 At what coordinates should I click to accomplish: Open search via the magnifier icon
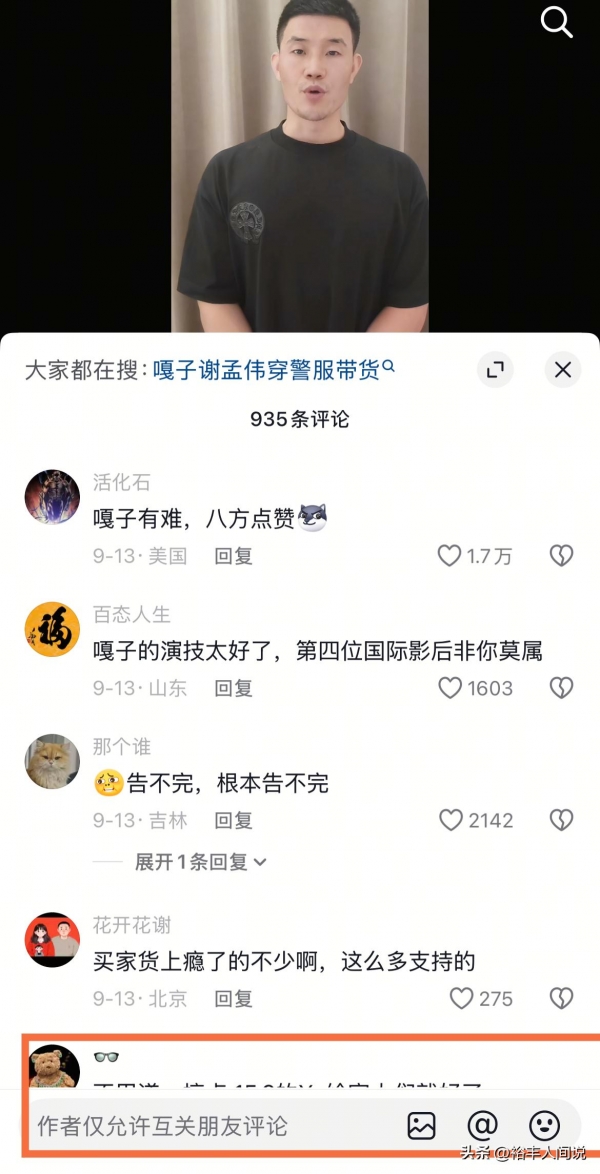click(x=557, y=21)
